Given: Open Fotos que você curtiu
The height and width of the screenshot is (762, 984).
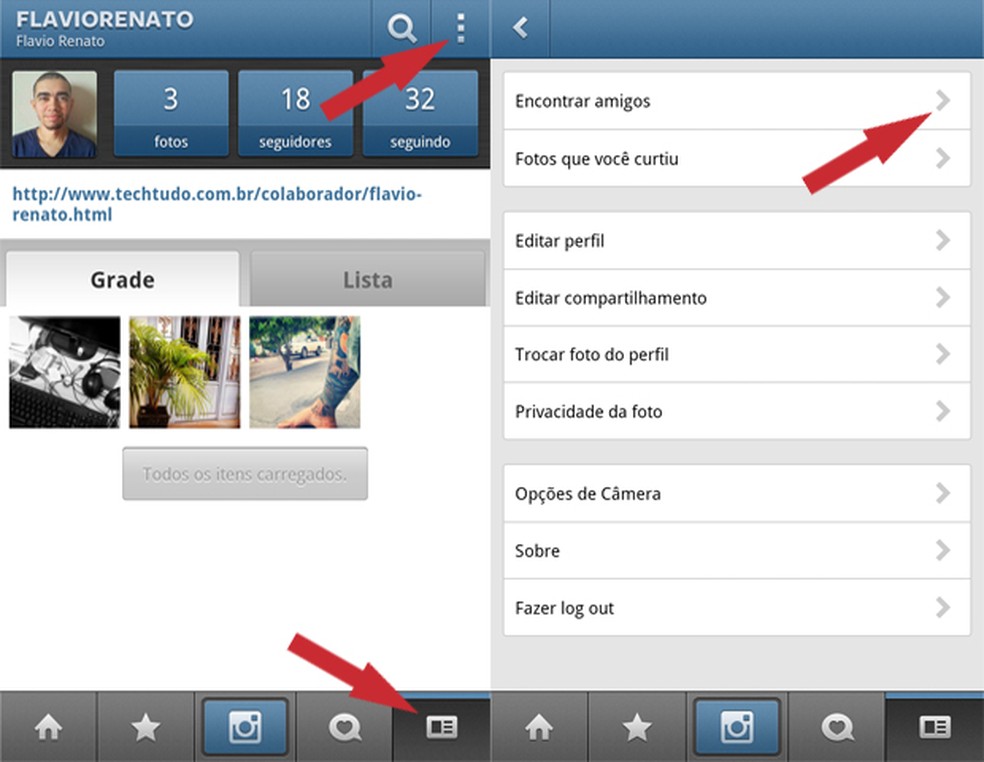Looking at the screenshot, I should 736,158.
